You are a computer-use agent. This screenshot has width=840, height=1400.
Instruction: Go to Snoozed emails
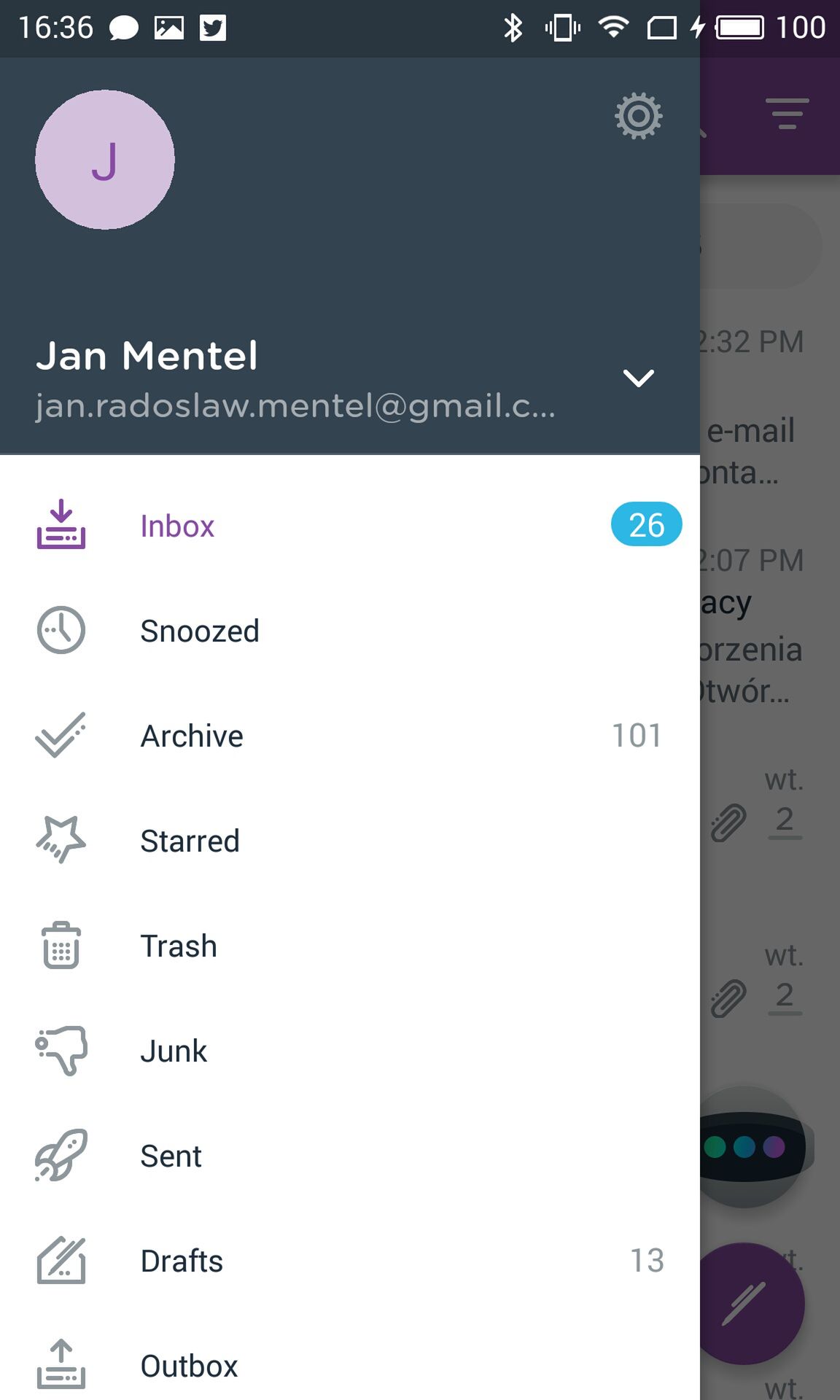(x=350, y=630)
